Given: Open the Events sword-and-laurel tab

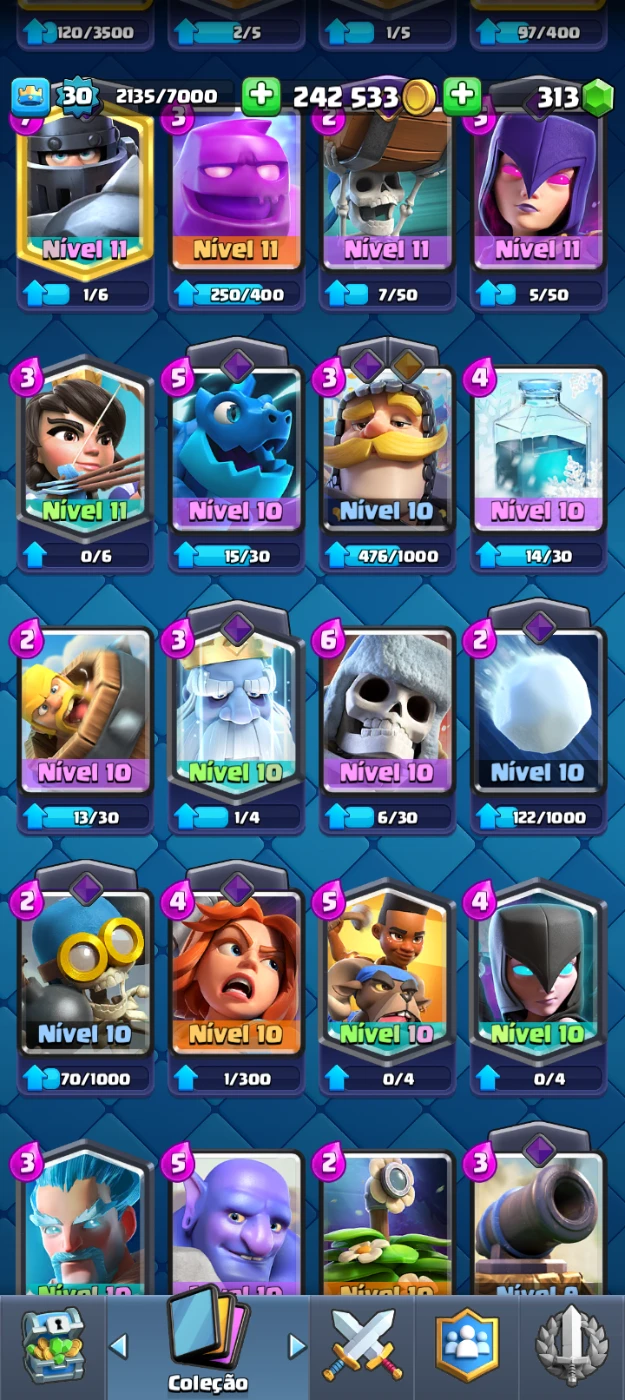Looking at the screenshot, I should (572, 1345).
